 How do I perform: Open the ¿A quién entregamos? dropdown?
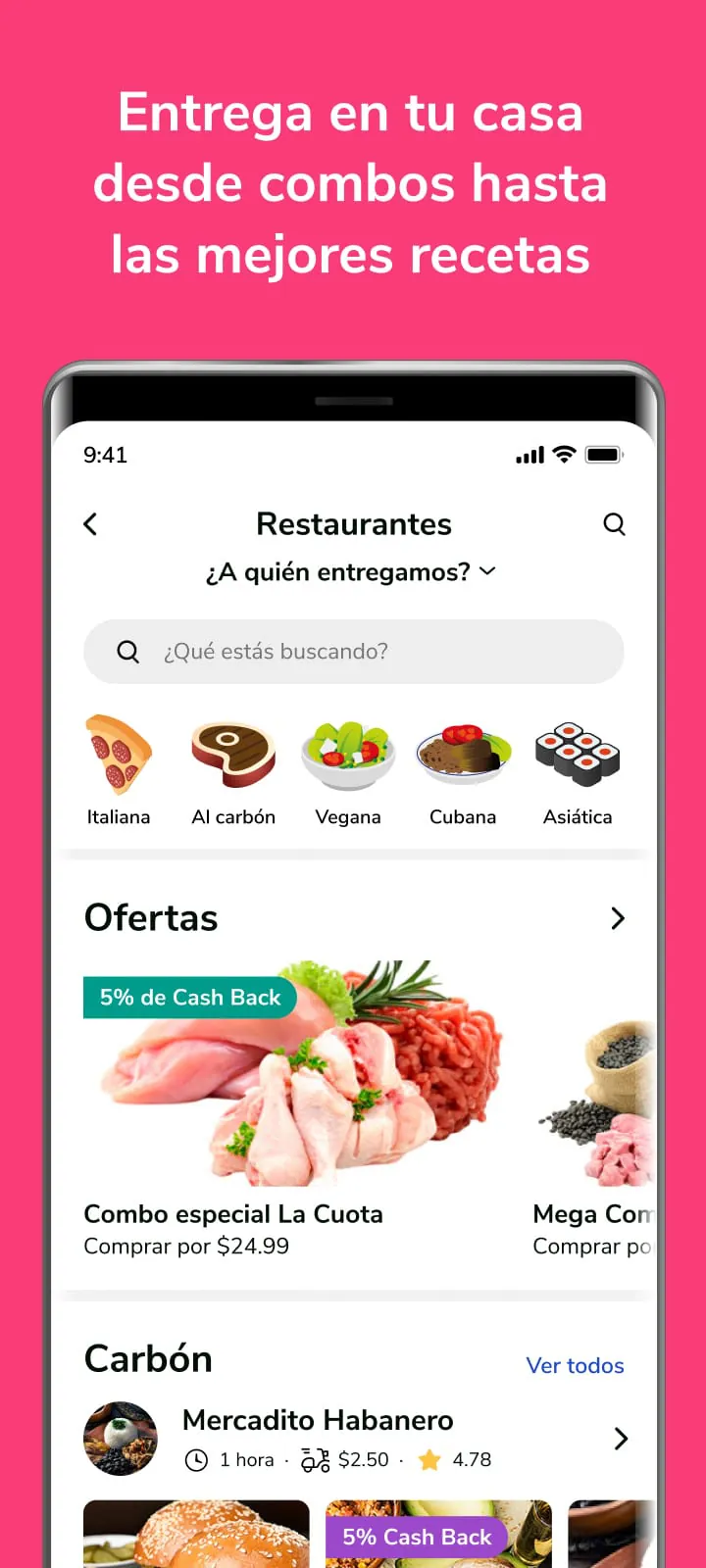(x=353, y=571)
